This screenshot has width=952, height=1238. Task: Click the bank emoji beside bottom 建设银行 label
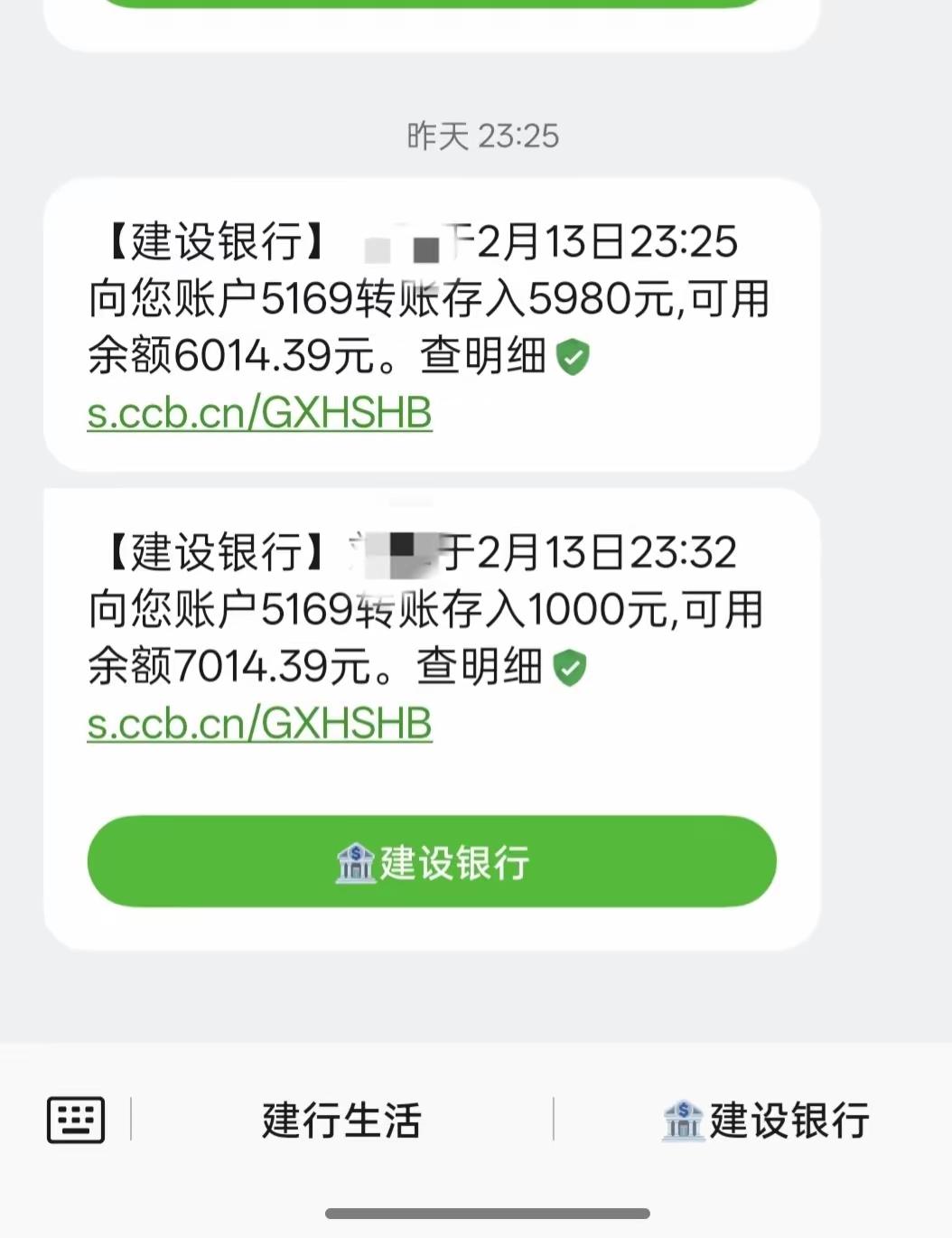coord(684,1121)
